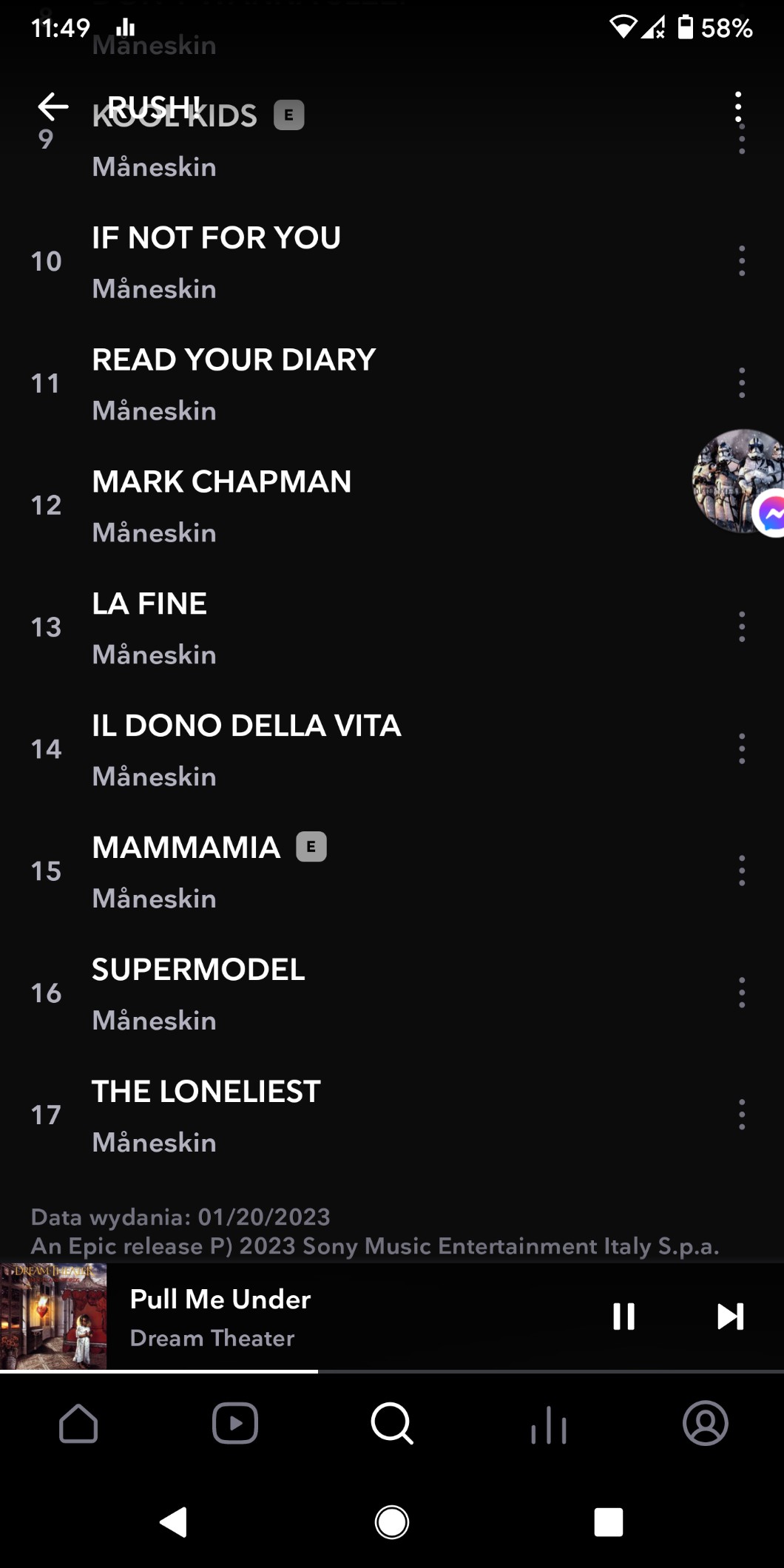Switch to the Home tab
The height and width of the screenshot is (1568, 784).
[x=78, y=1423]
